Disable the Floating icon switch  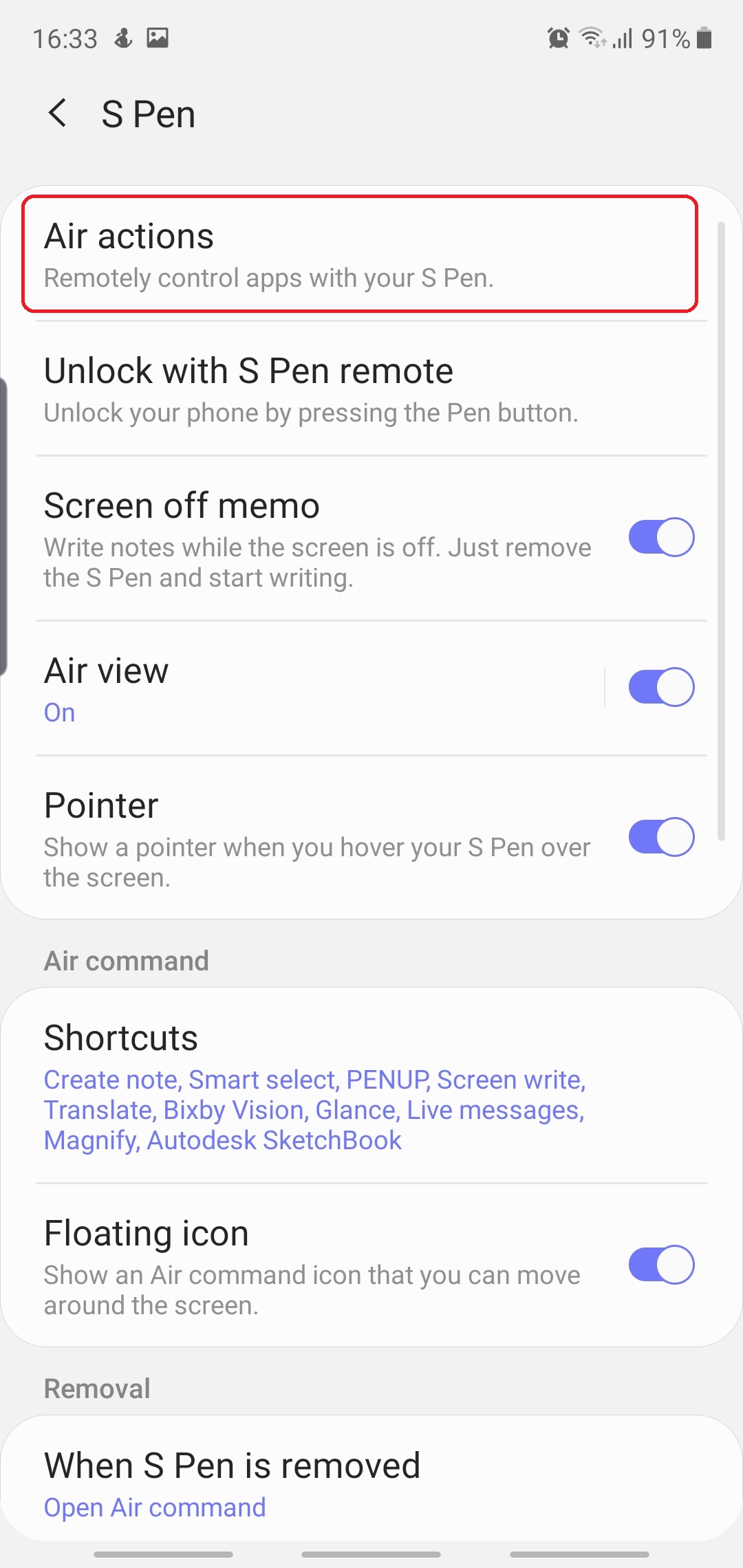661,1265
